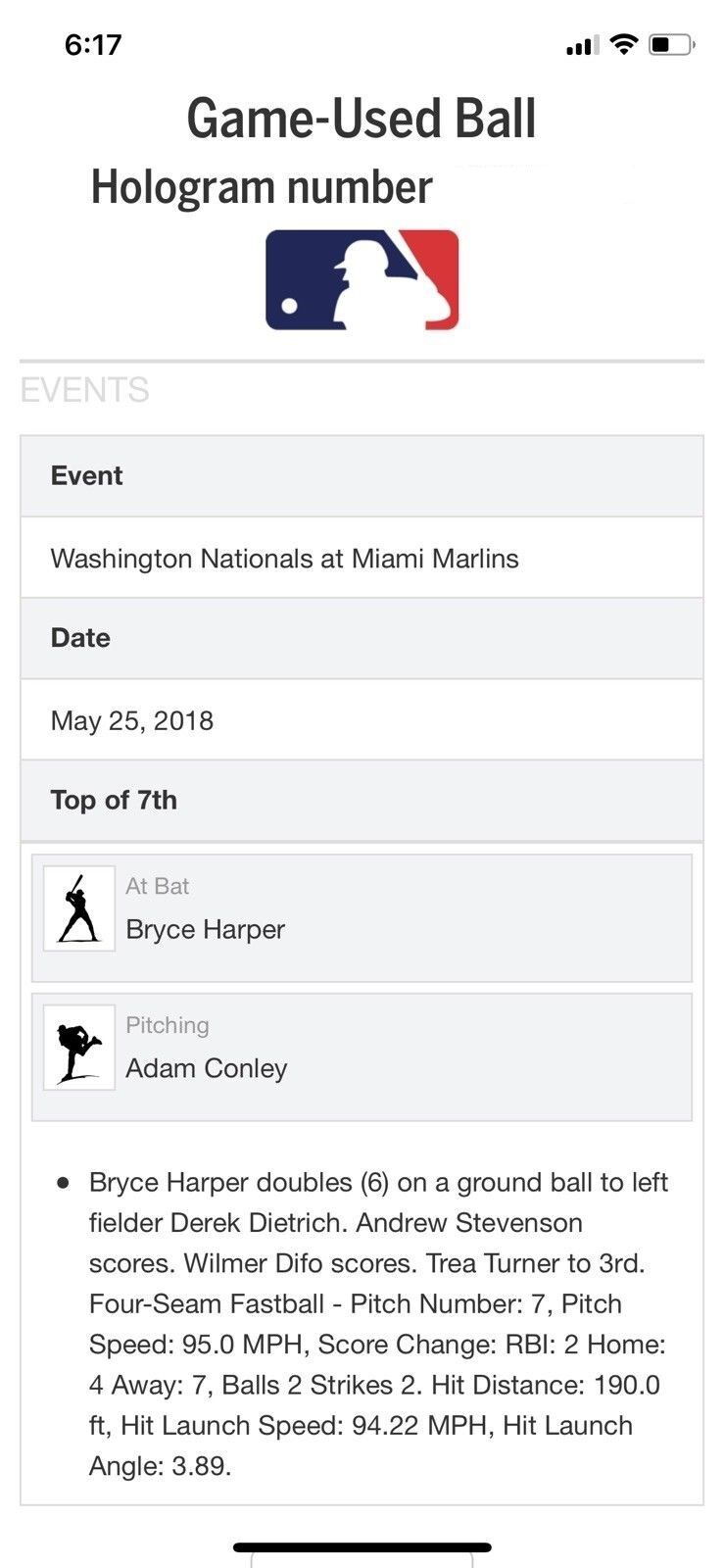Tap the home indicator bar at bottom
This screenshot has width=724, height=1568.
(x=362, y=1543)
